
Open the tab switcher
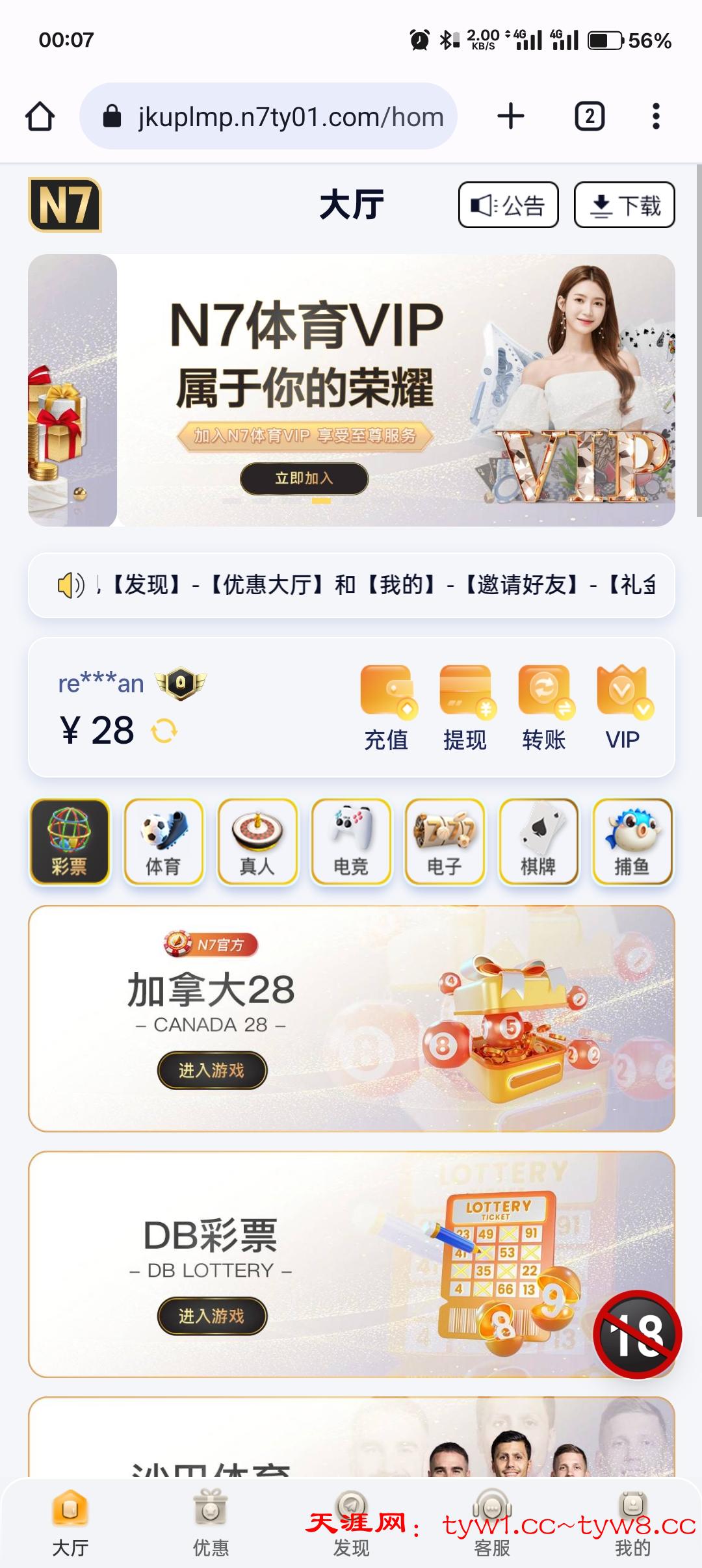[590, 117]
